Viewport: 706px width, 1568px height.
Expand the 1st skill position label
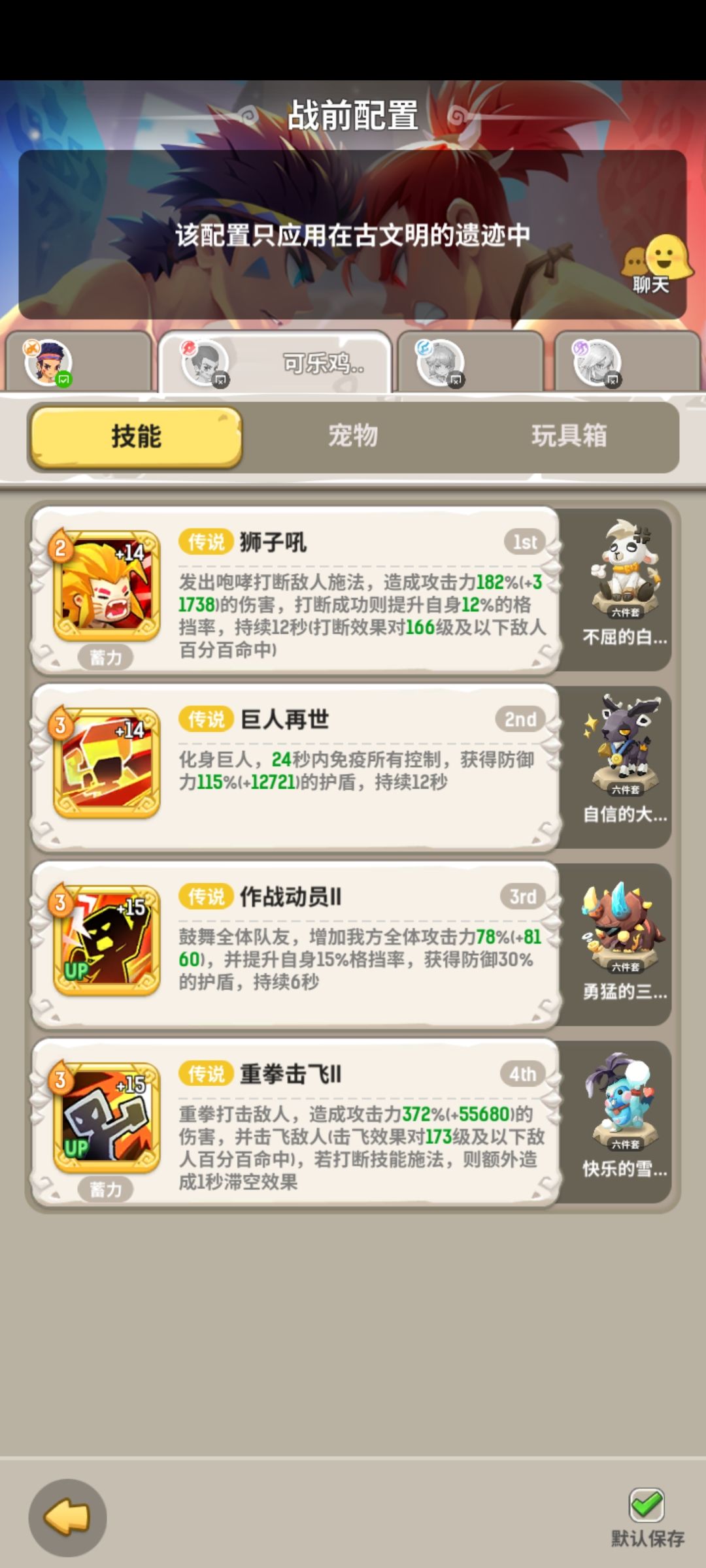523,542
